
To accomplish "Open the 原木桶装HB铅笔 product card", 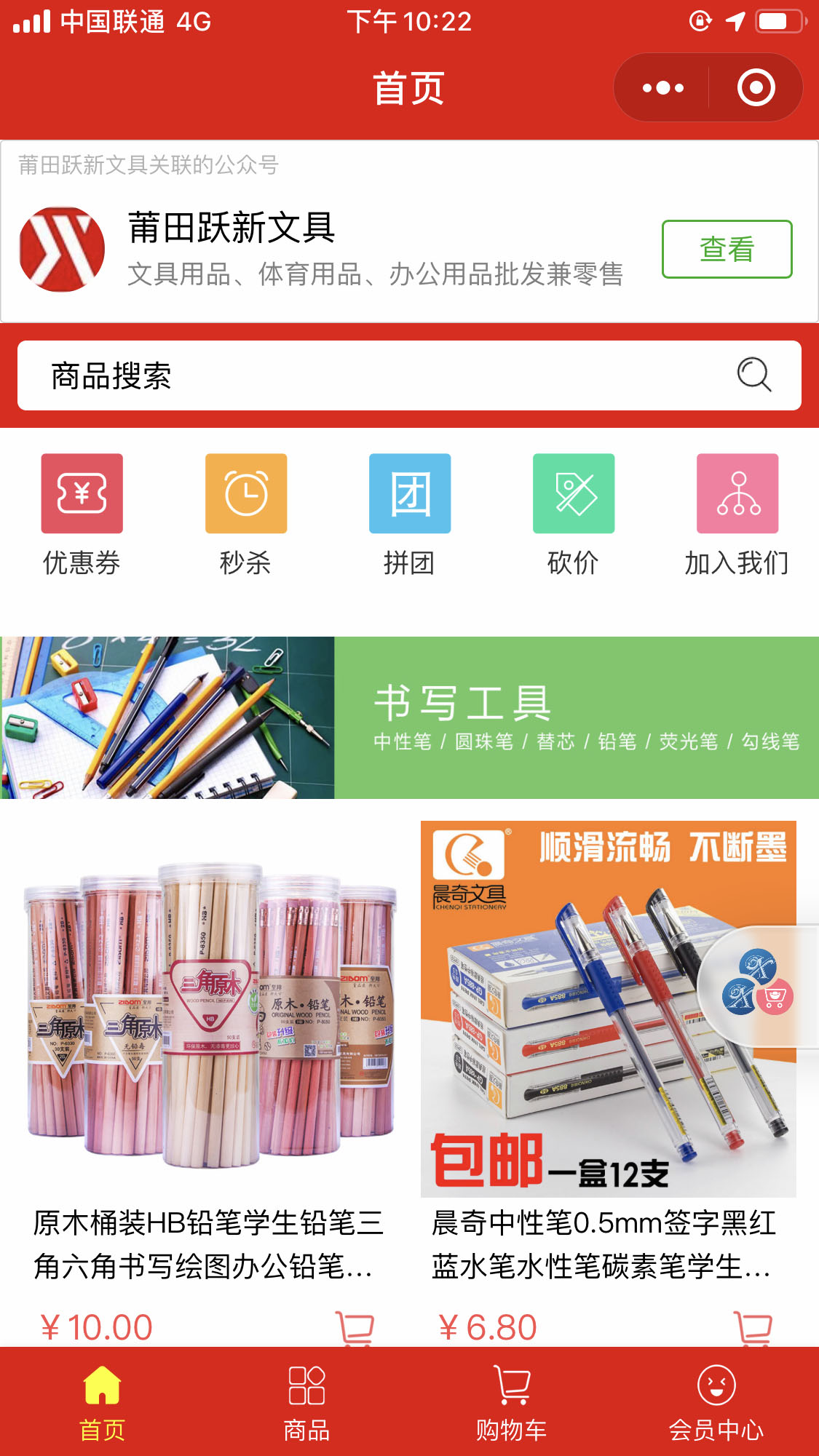I will point(210,1055).
